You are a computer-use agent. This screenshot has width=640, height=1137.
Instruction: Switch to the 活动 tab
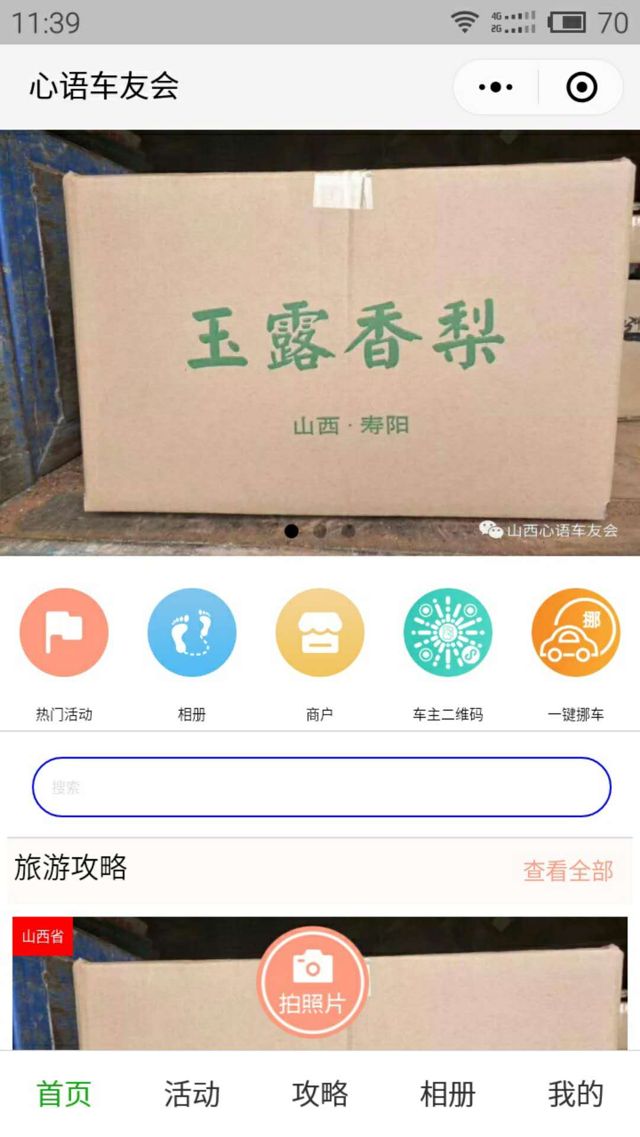point(192,1094)
